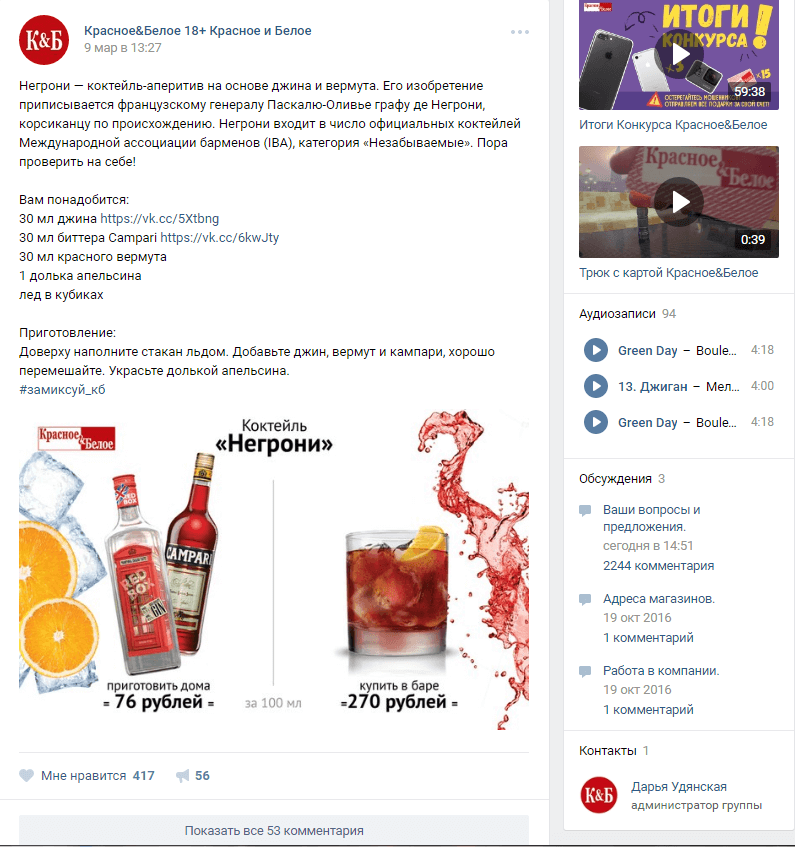The image size is (795, 847).
Task: Show all 53 comments
Action: tap(274, 830)
